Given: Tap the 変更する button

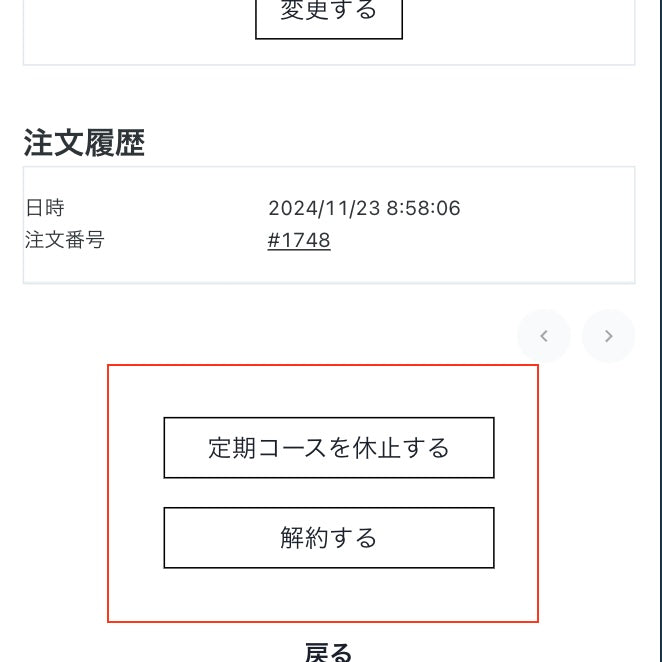Looking at the screenshot, I should 329,16.
